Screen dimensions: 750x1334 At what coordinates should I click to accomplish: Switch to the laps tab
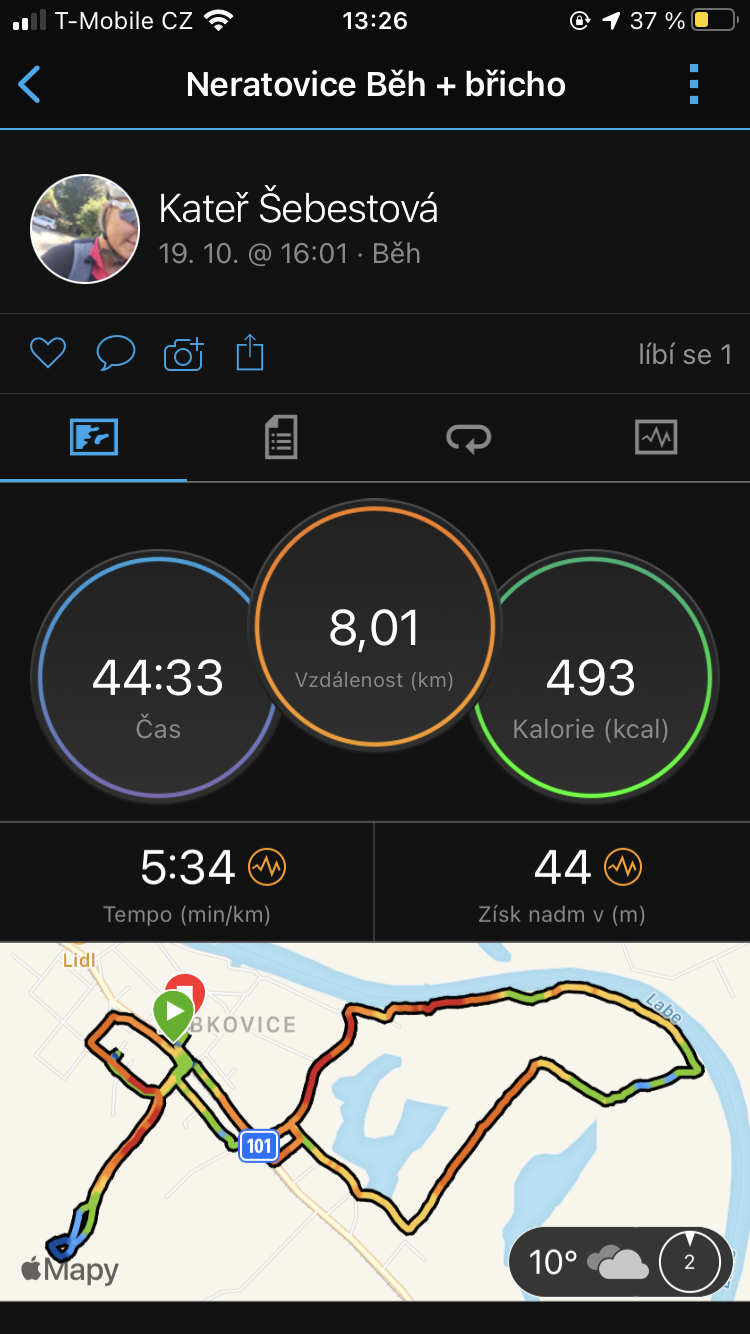(x=468, y=438)
